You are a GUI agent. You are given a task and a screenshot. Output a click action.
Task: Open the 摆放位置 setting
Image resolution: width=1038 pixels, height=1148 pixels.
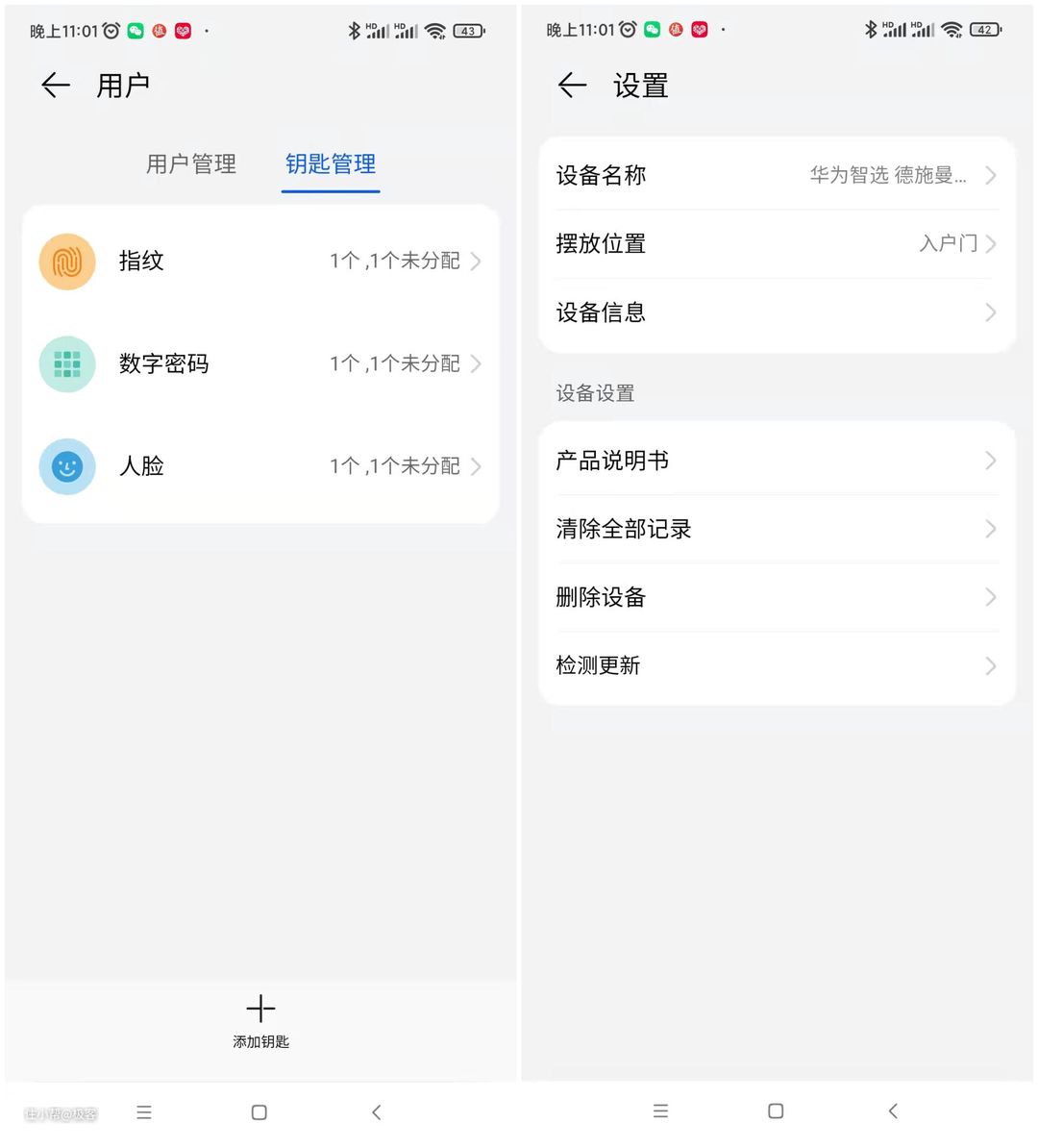point(776,244)
